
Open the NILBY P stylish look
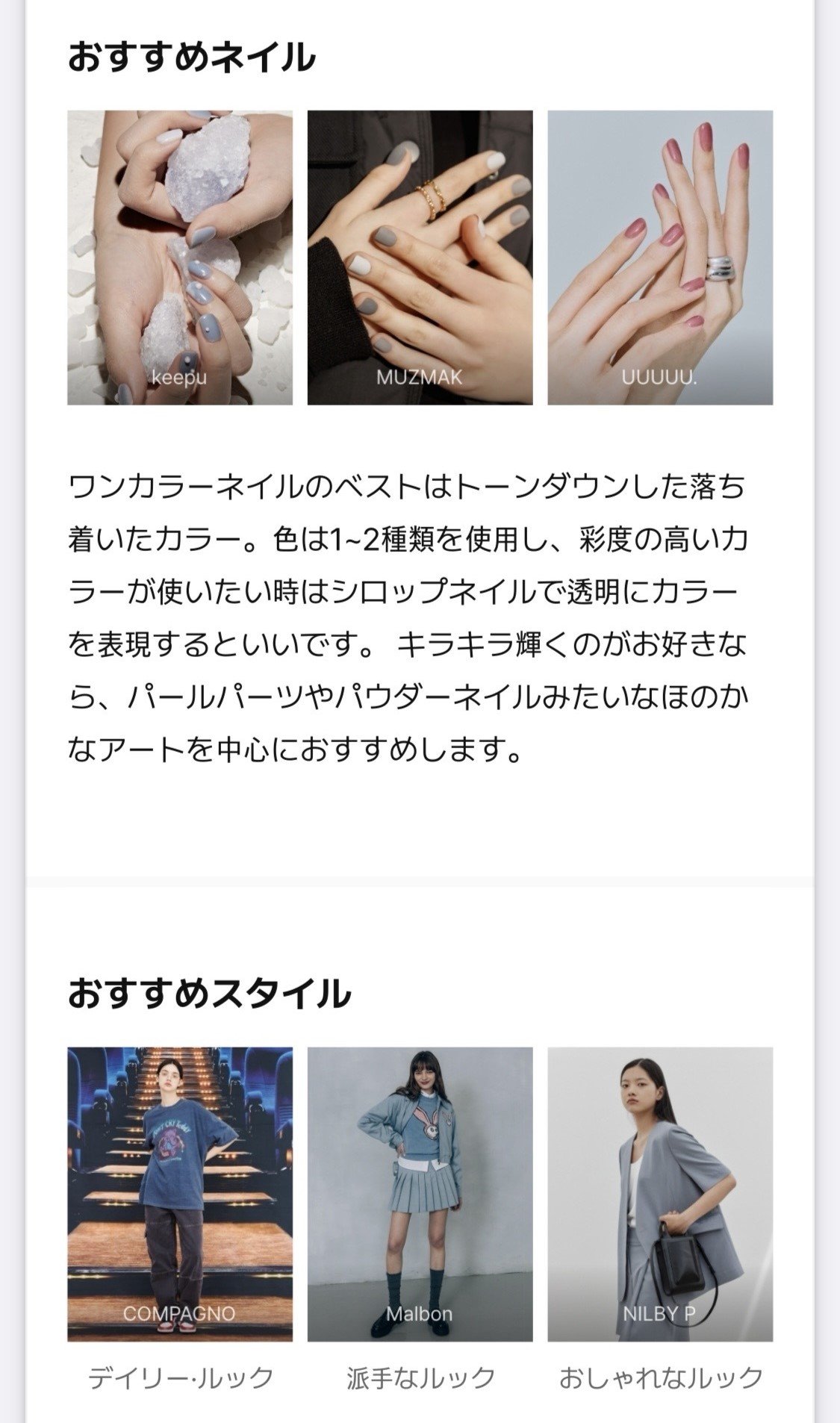(x=660, y=1194)
